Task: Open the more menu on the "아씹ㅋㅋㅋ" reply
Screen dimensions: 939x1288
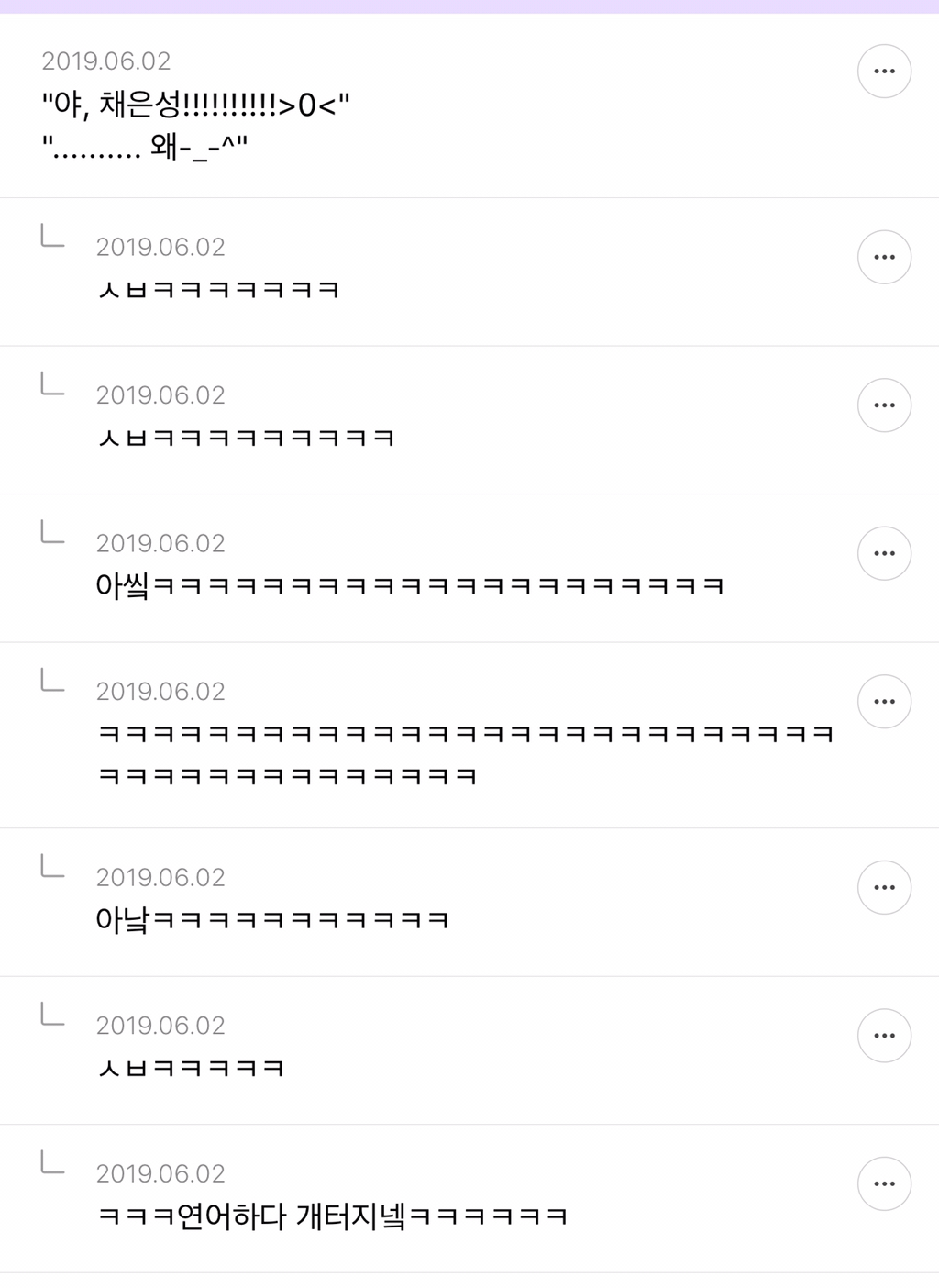Action: (x=884, y=553)
